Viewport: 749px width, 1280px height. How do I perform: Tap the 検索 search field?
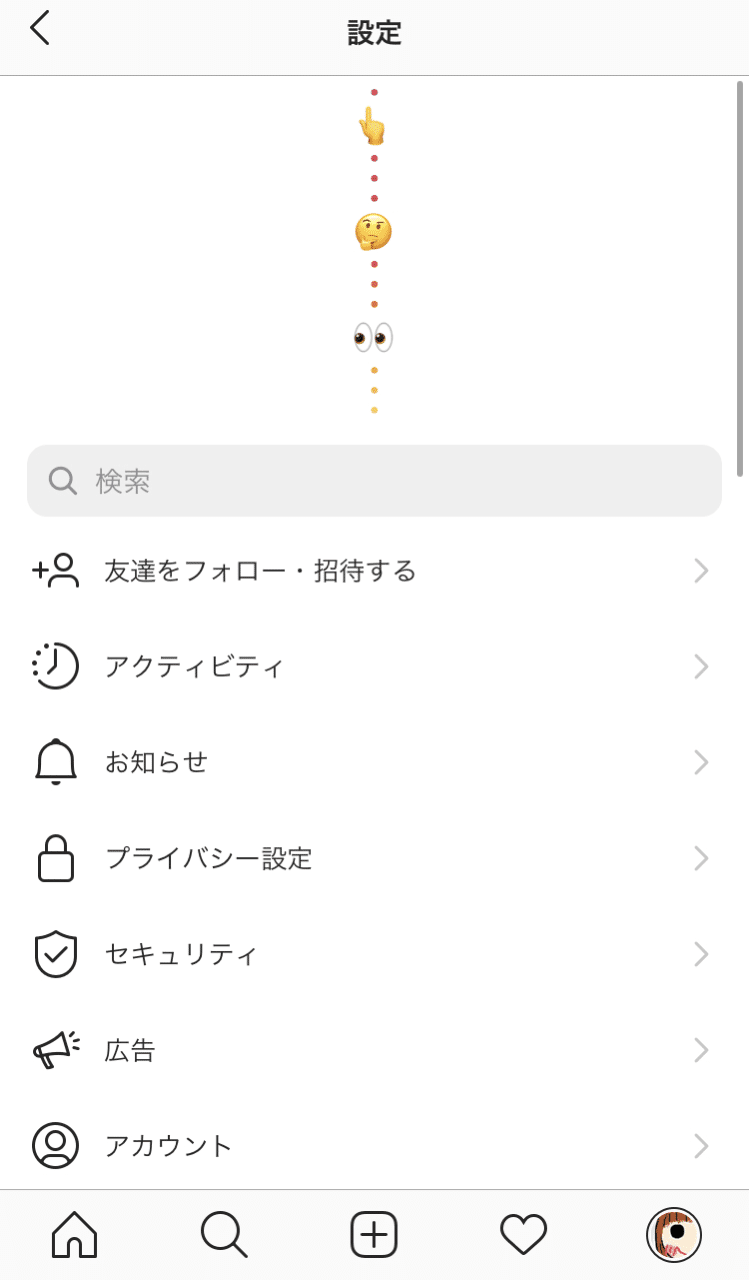374,481
